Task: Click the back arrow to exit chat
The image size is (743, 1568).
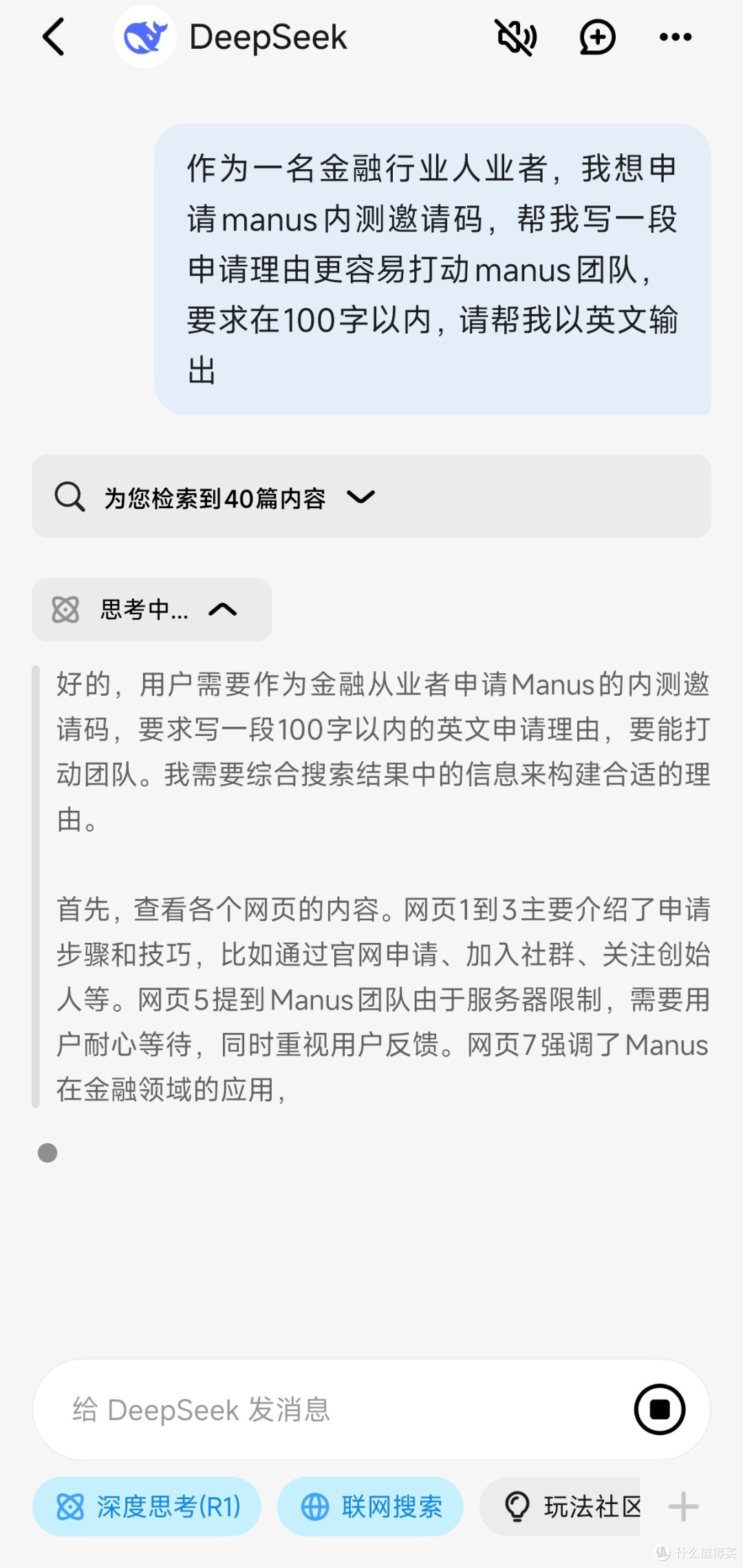Action: [54, 37]
